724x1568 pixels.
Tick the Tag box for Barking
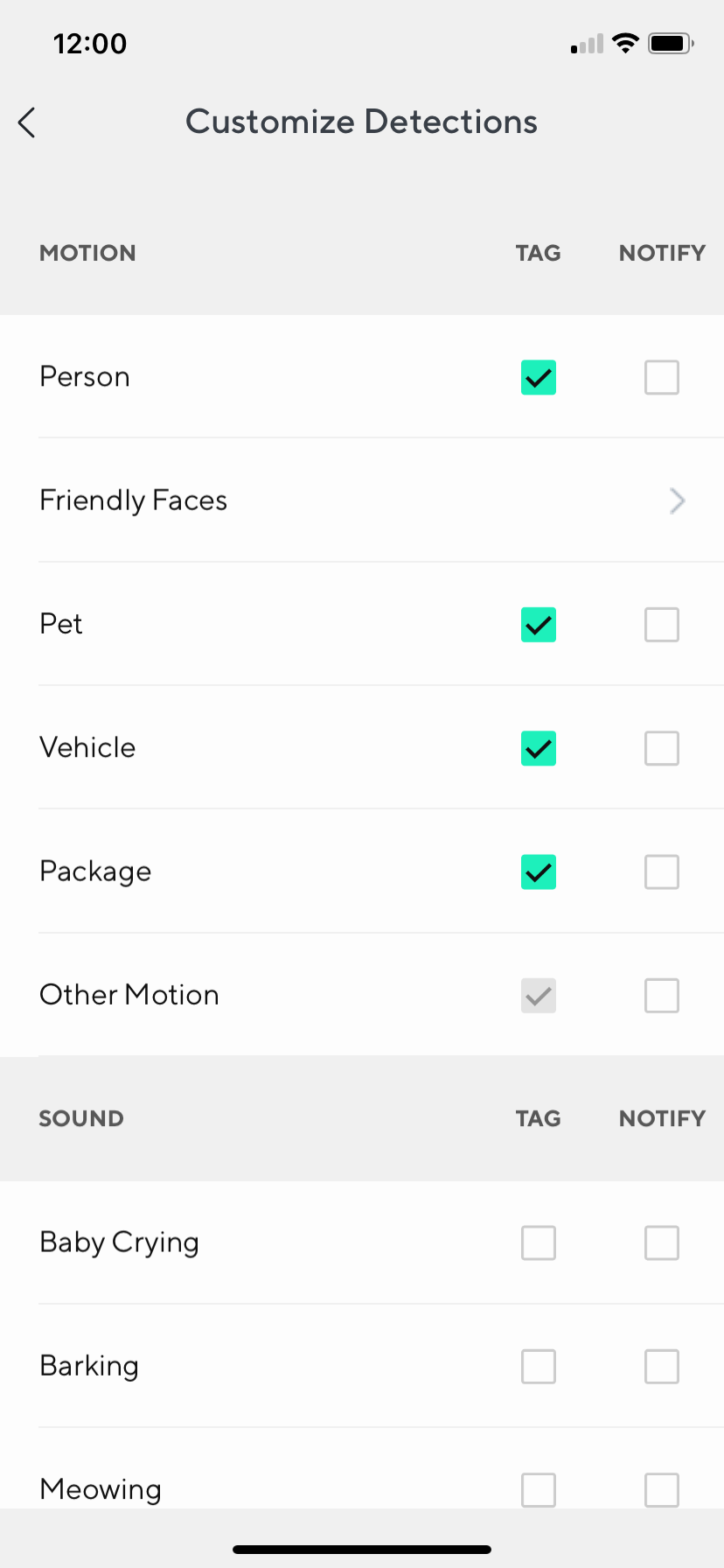coord(538,1366)
